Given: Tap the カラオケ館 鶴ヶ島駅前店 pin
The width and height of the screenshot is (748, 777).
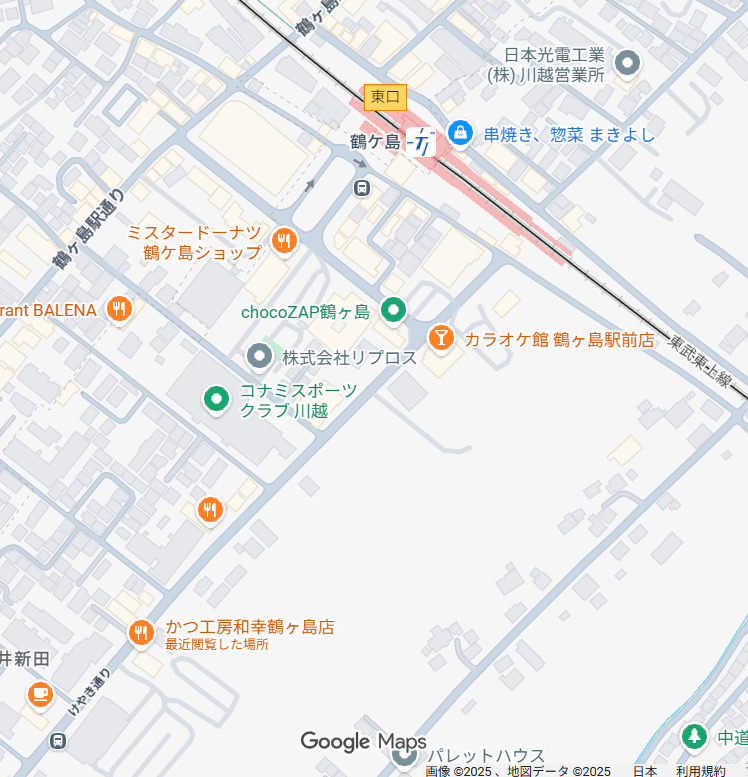Looking at the screenshot, I should point(440,339).
